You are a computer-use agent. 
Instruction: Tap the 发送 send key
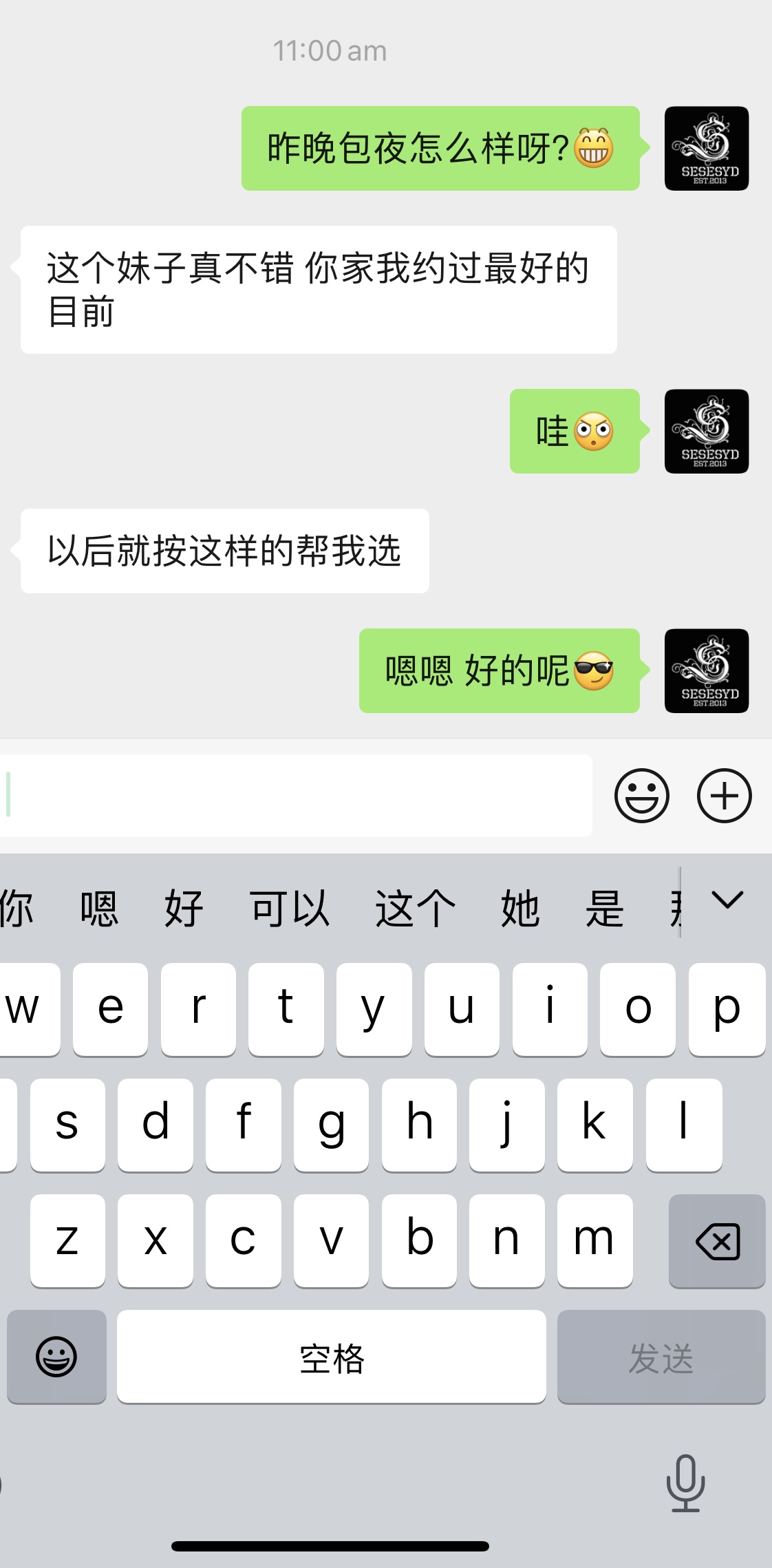tap(661, 1357)
